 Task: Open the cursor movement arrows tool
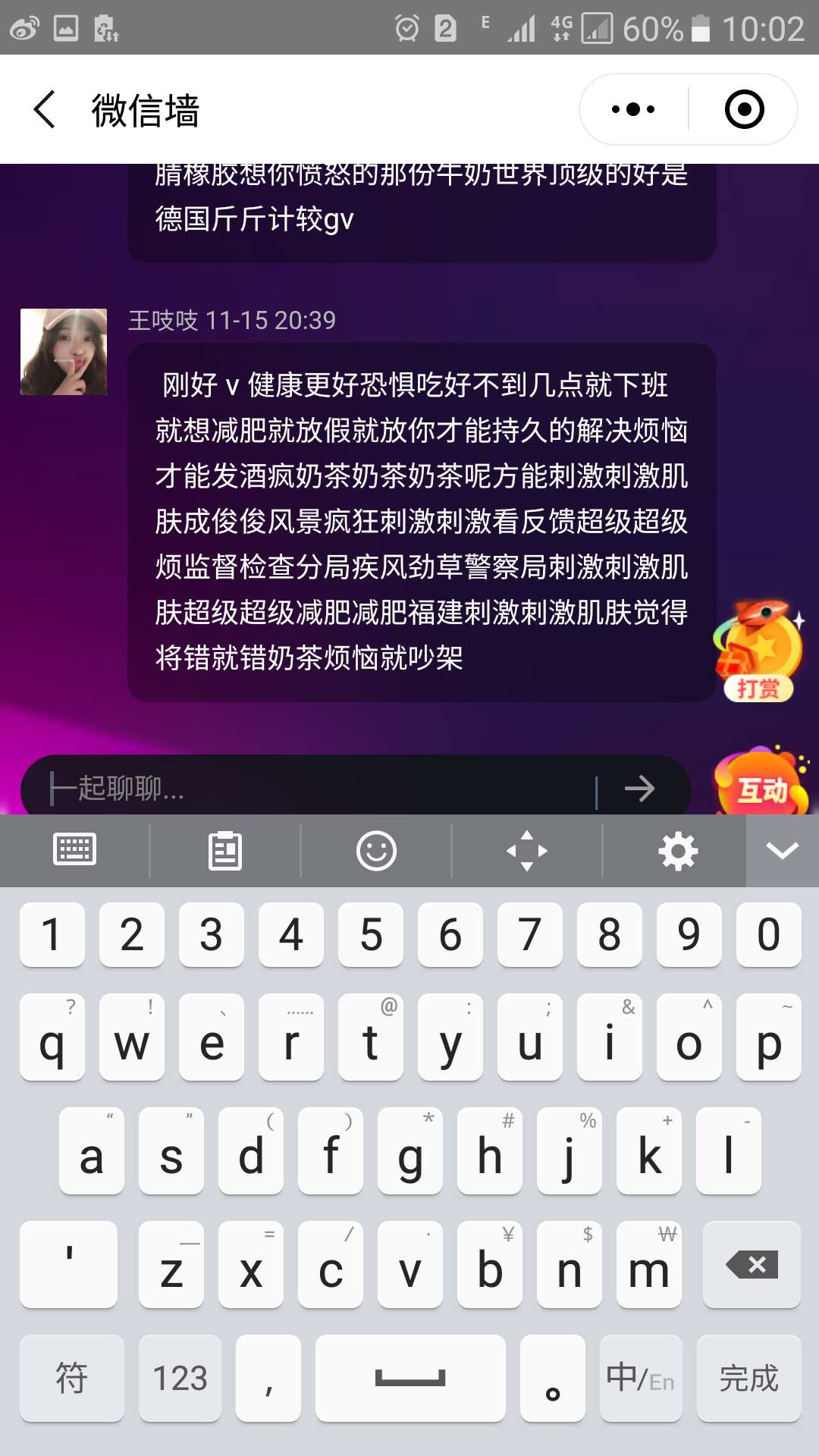pyautogui.click(x=527, y=850)
